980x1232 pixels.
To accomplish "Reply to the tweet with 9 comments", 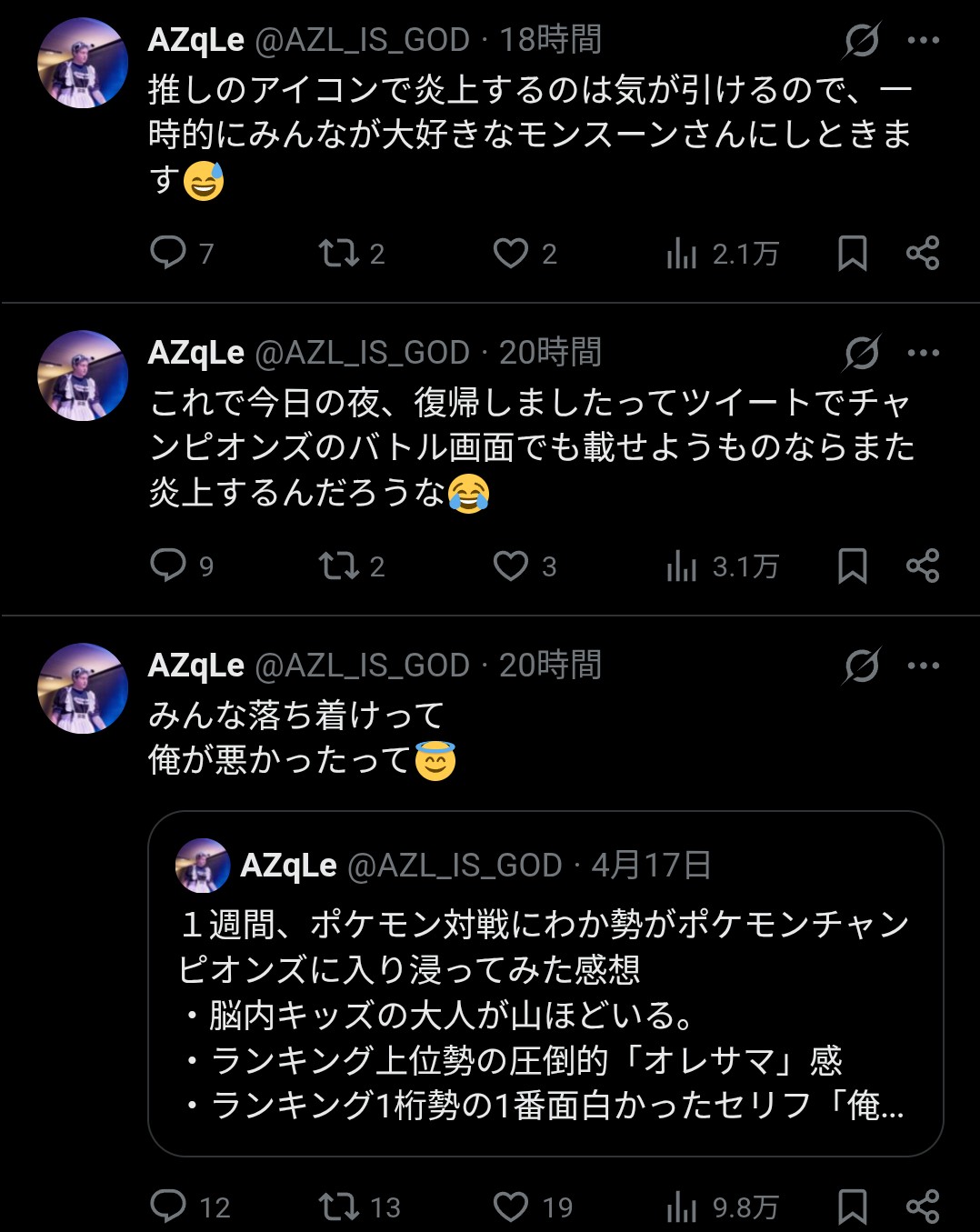I will (168, 566).
